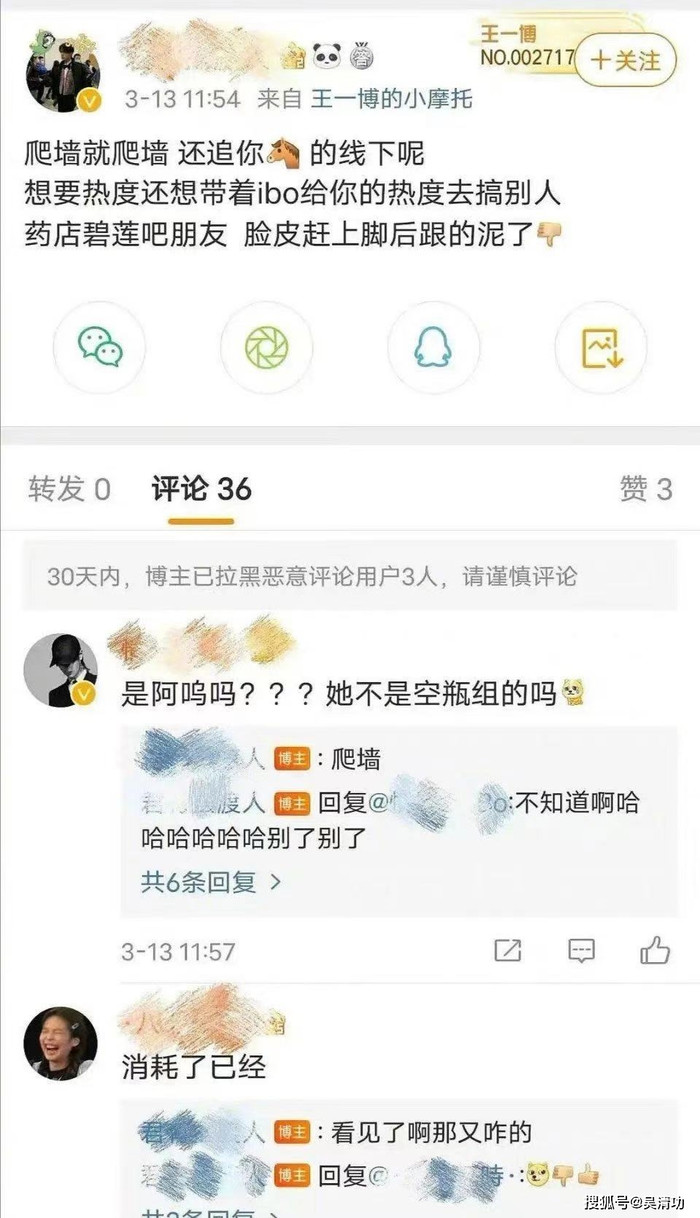Expand 共6条回复 replies

coord(211,882)
